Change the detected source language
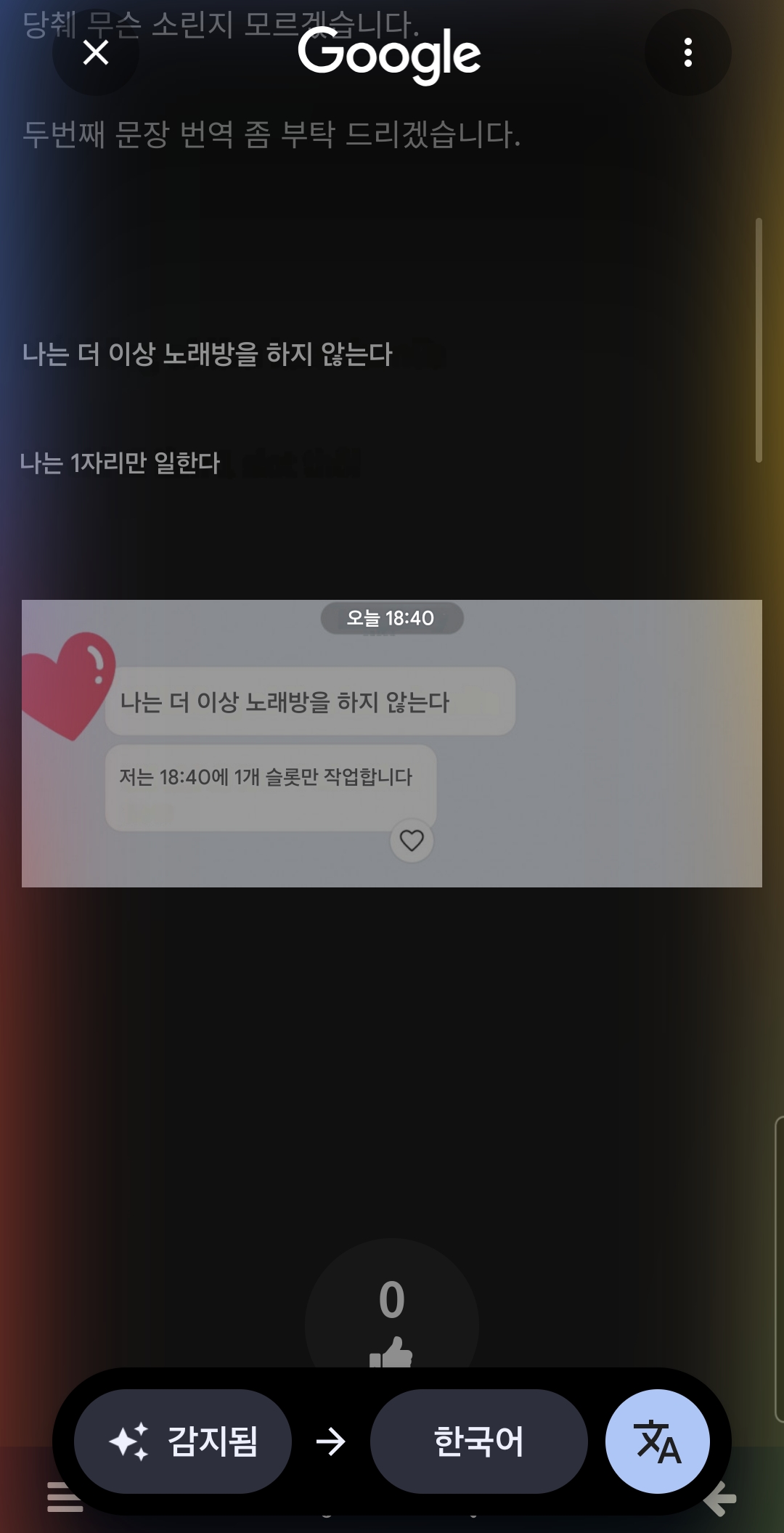 [x=183, y=1441]
